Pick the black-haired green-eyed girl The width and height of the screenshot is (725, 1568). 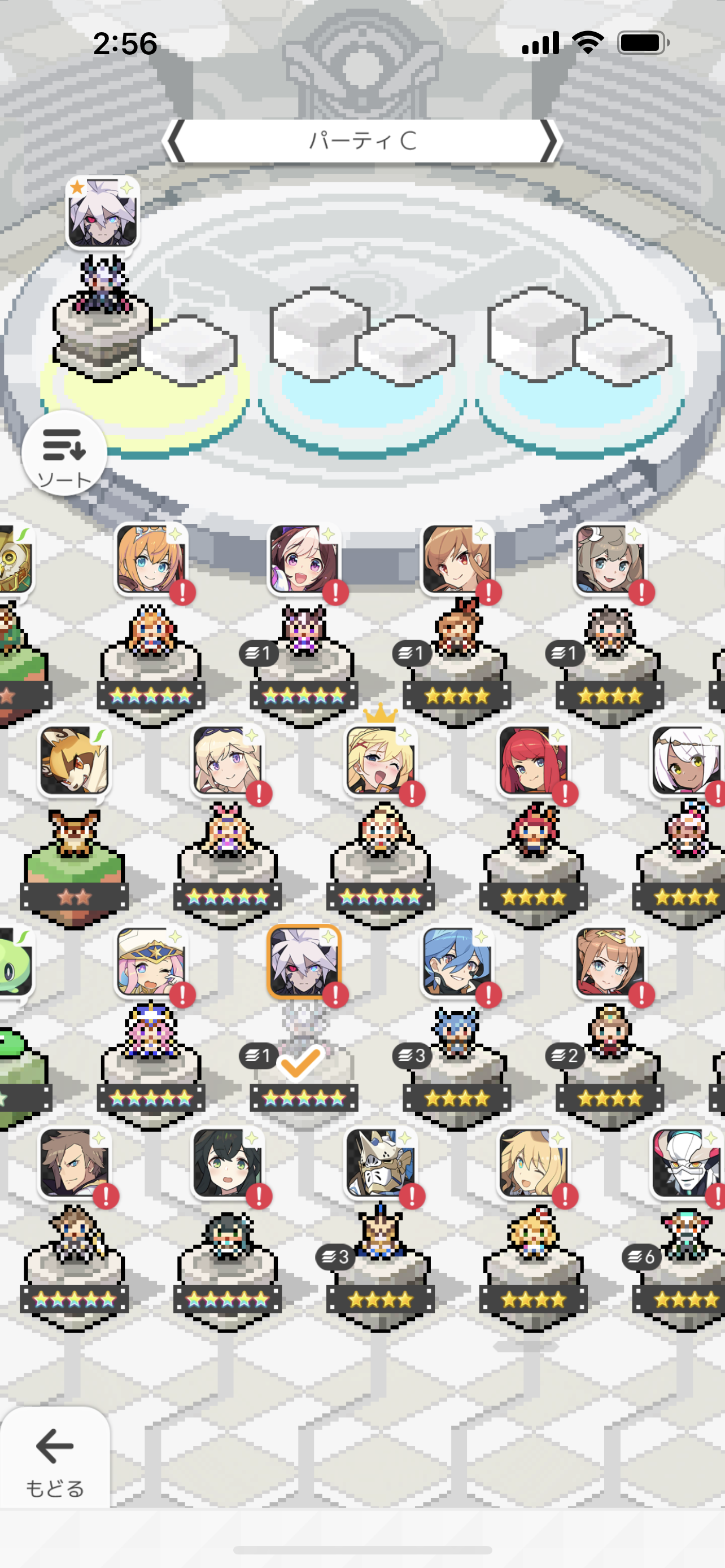click(227, 1163)
